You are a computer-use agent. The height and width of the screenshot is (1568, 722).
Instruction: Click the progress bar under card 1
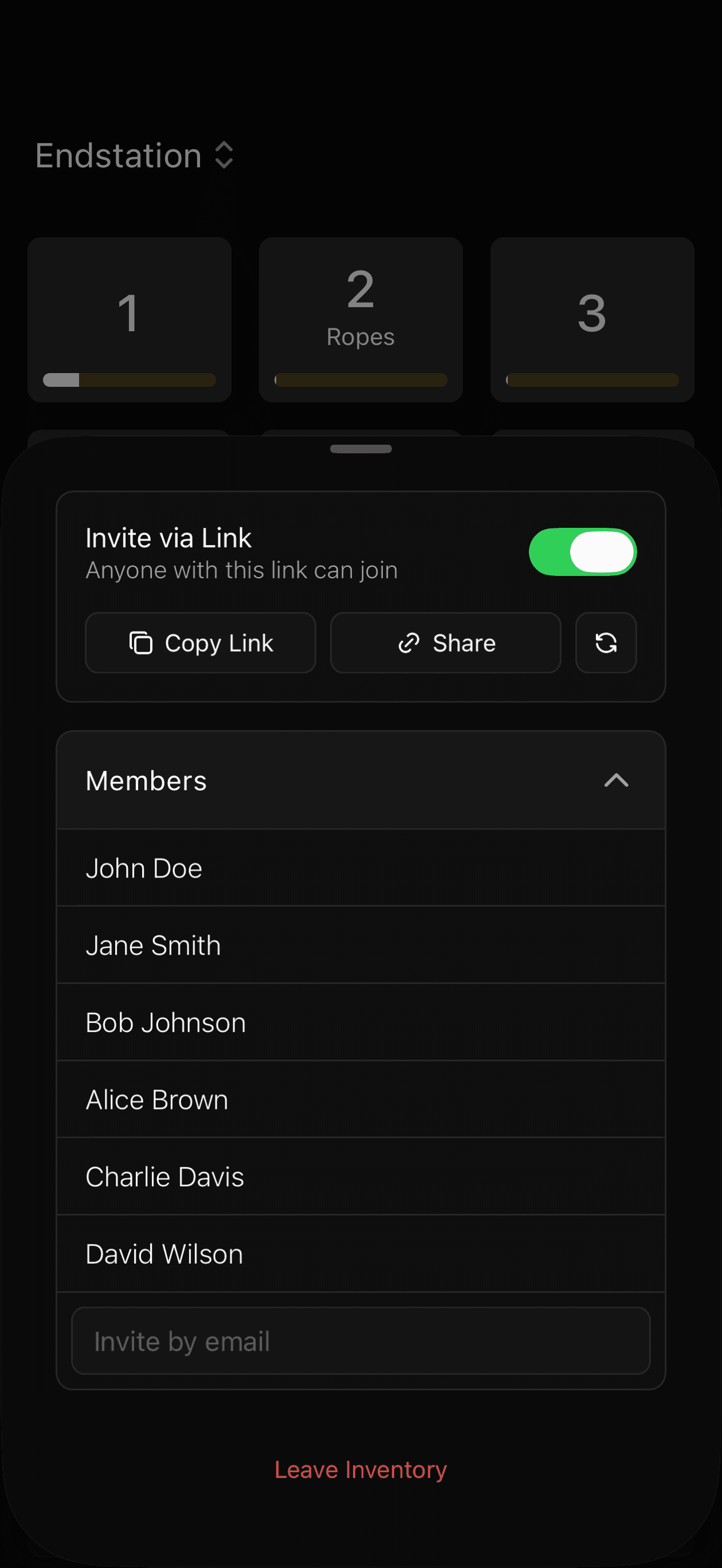[129, 379]
